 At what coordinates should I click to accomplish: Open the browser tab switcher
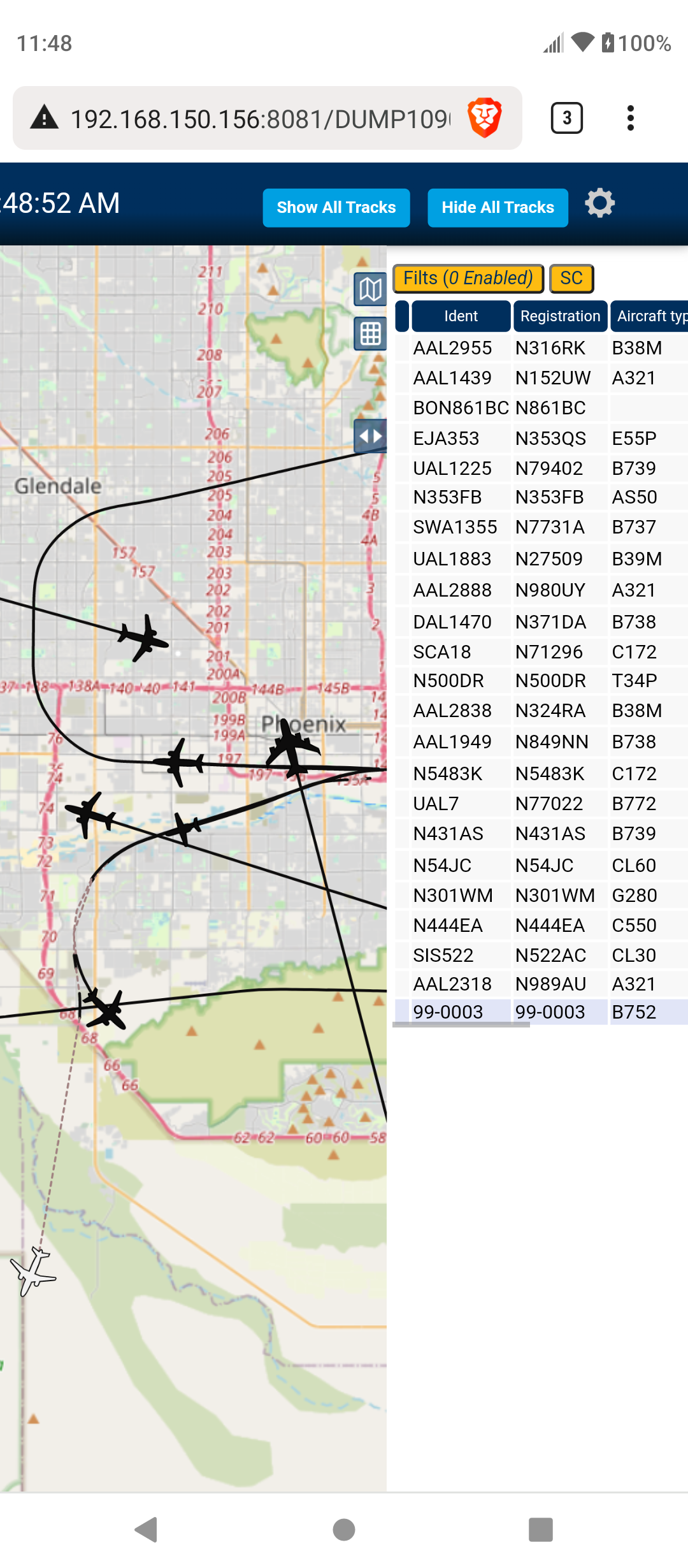point(566,118)
